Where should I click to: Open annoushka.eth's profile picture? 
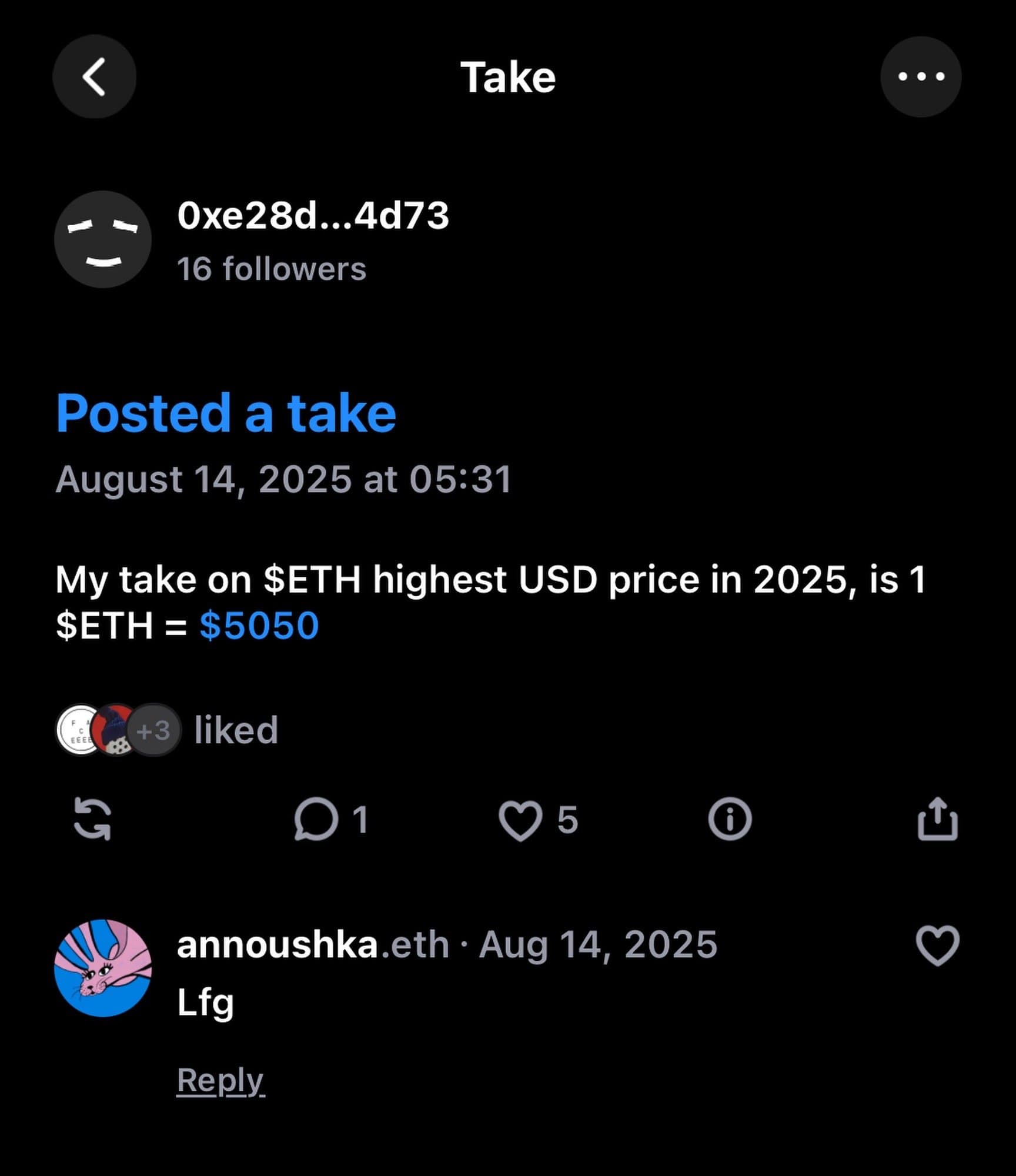pos(103,968)
